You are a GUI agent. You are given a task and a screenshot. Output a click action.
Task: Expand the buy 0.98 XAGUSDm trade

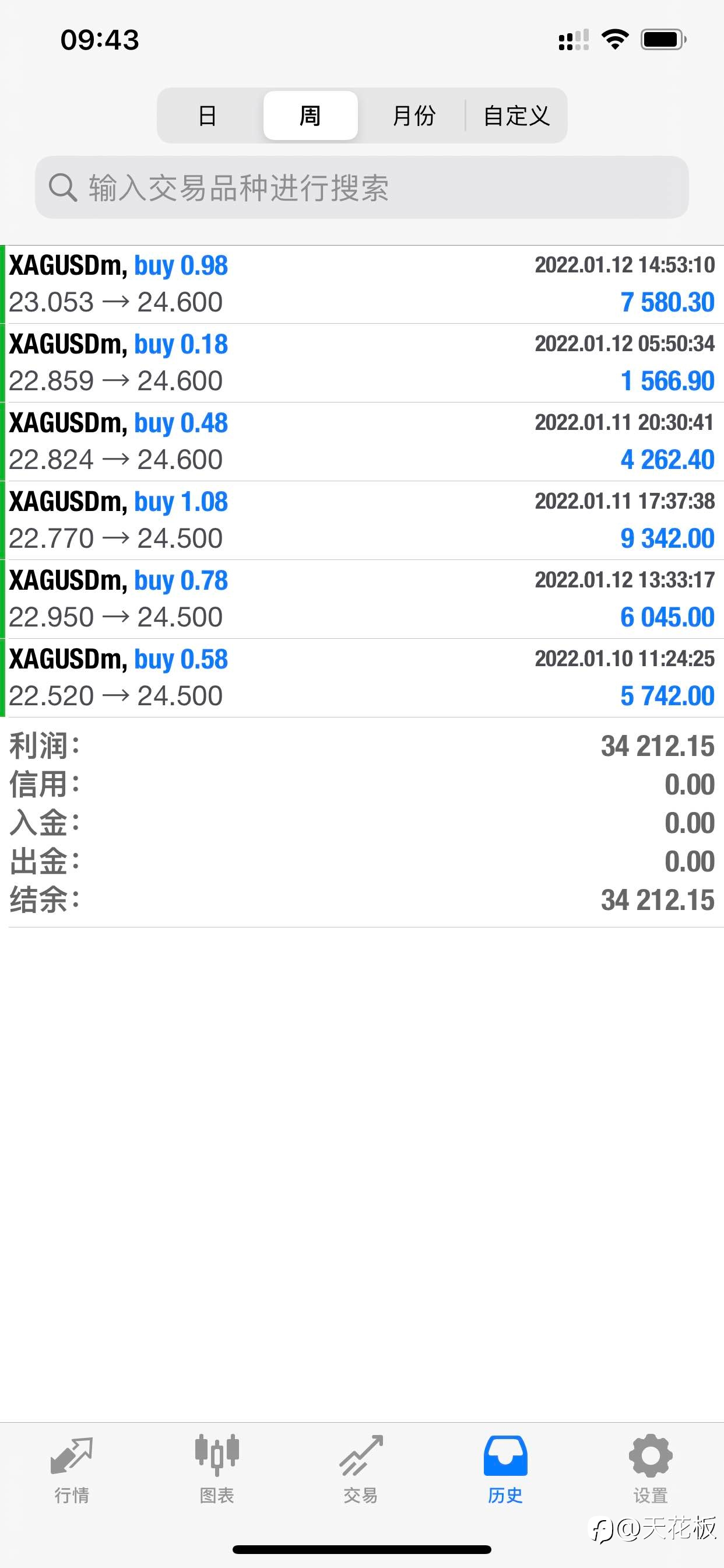click(362, 284)
